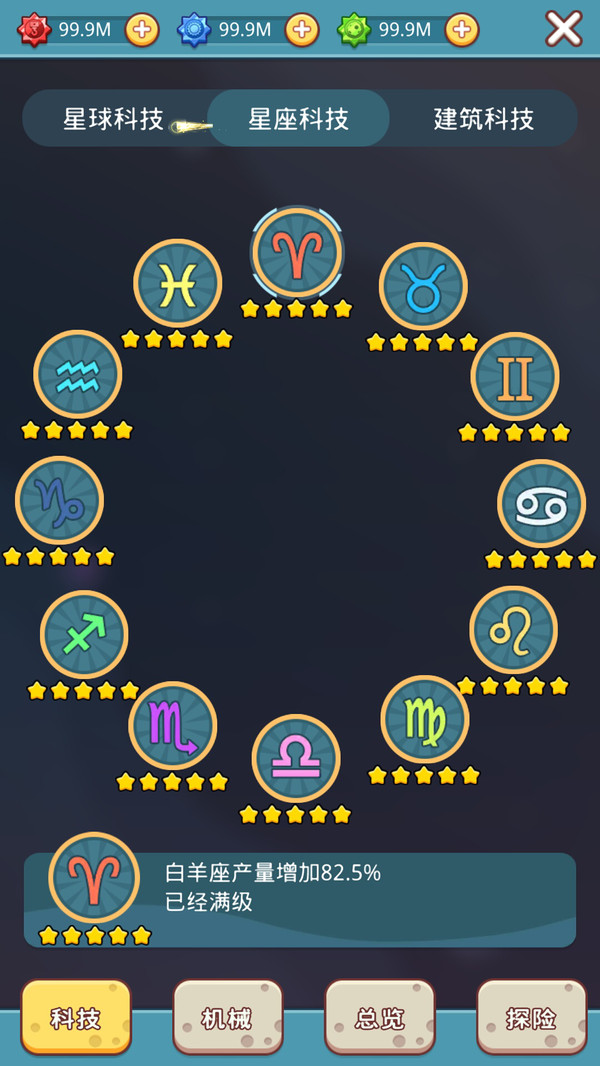Tap the purple Scorpio zodiac icon

pos(172,726)
